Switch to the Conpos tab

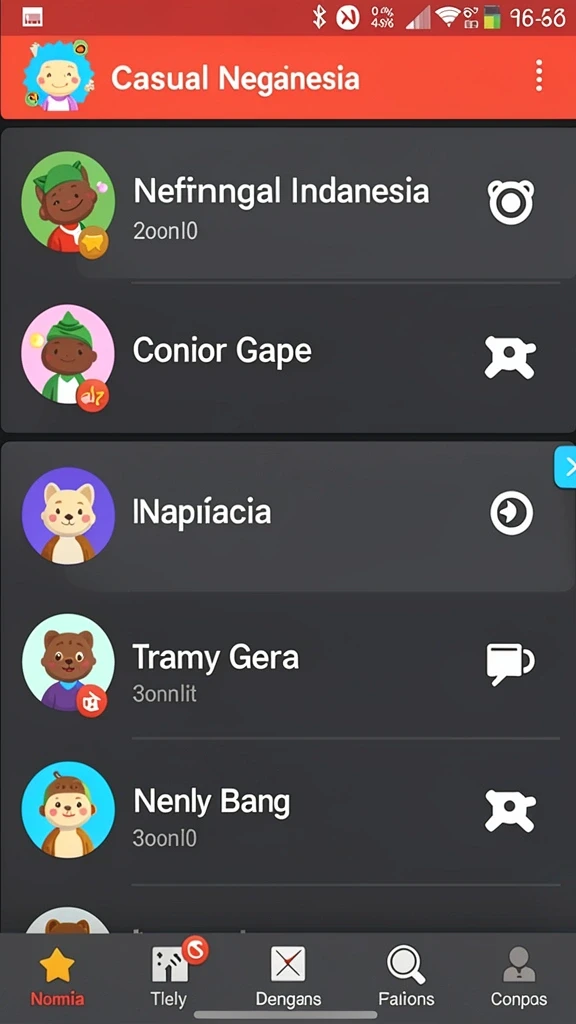(519, 978)
